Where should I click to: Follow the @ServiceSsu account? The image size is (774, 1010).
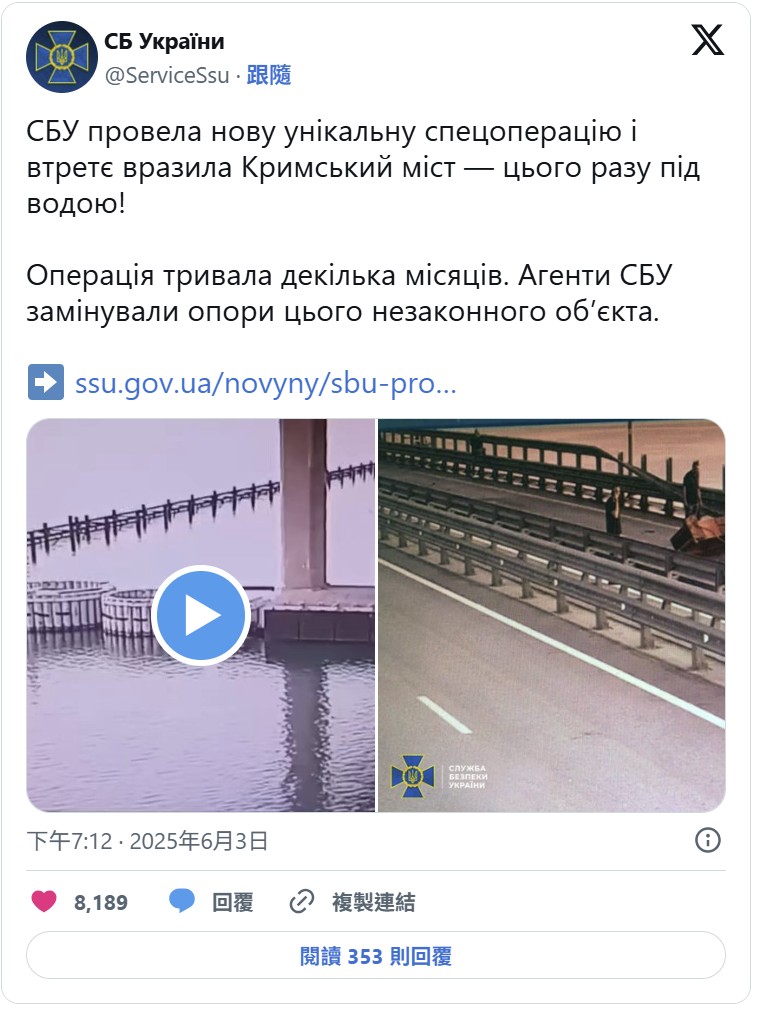pos(269,75)
